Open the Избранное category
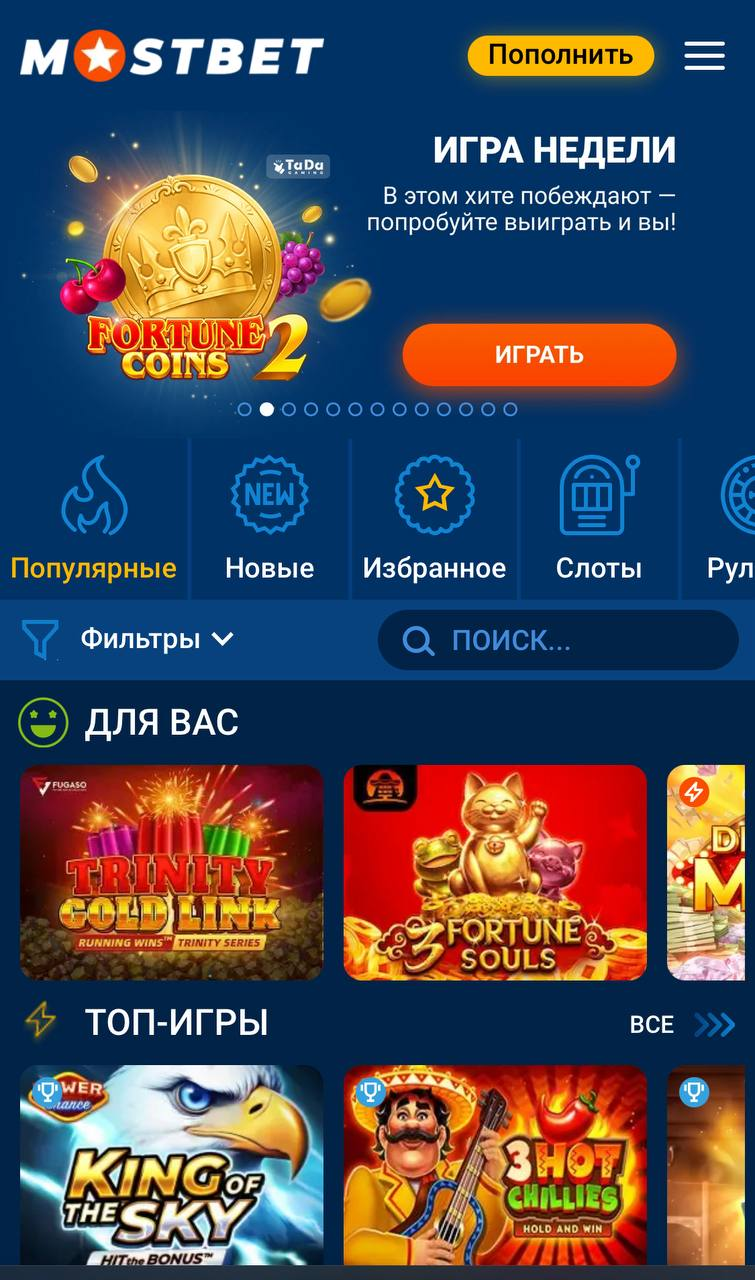Viewport: 755px width, 1280px height. [434, 520]
